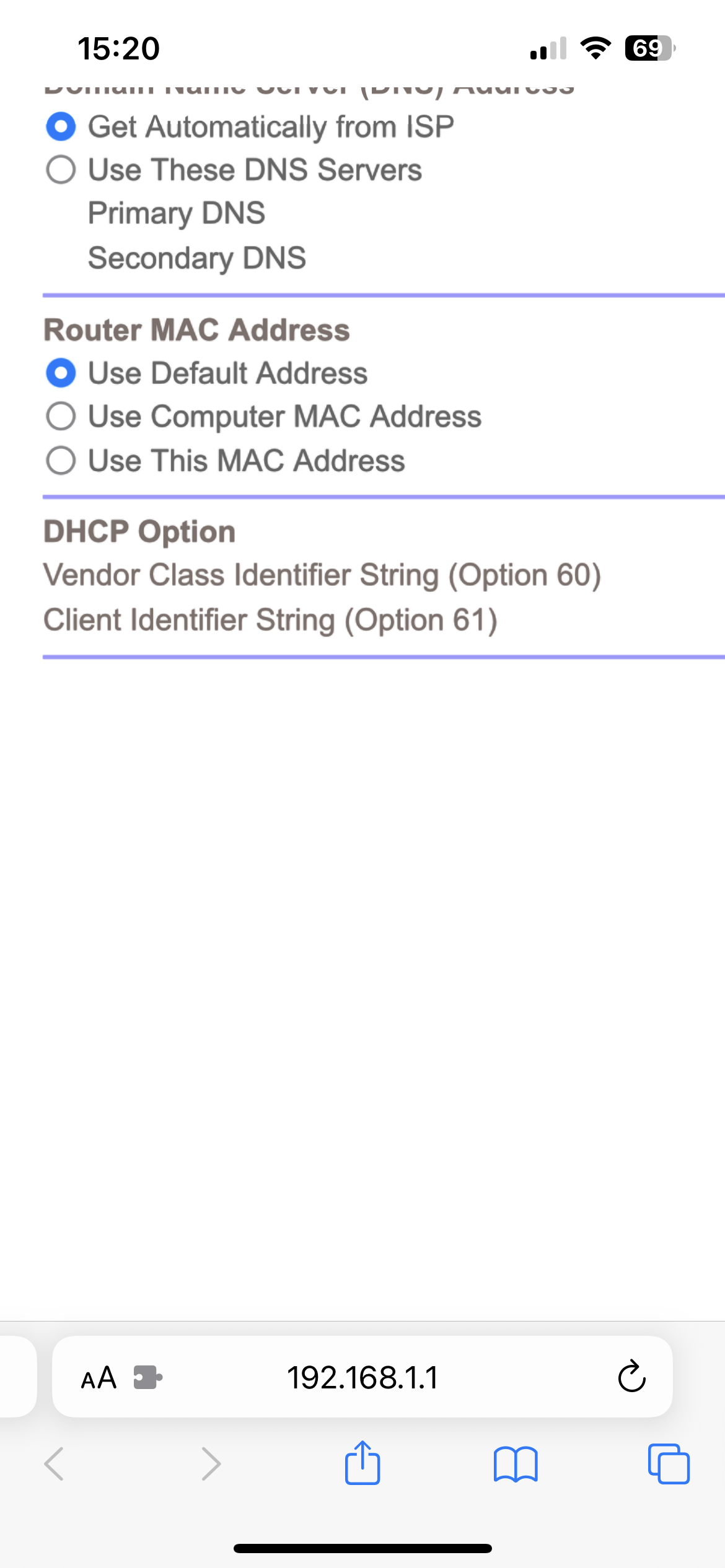725x1568 pixels.
Task: Choose Use This MAC Address option
Action: point(61,461)
